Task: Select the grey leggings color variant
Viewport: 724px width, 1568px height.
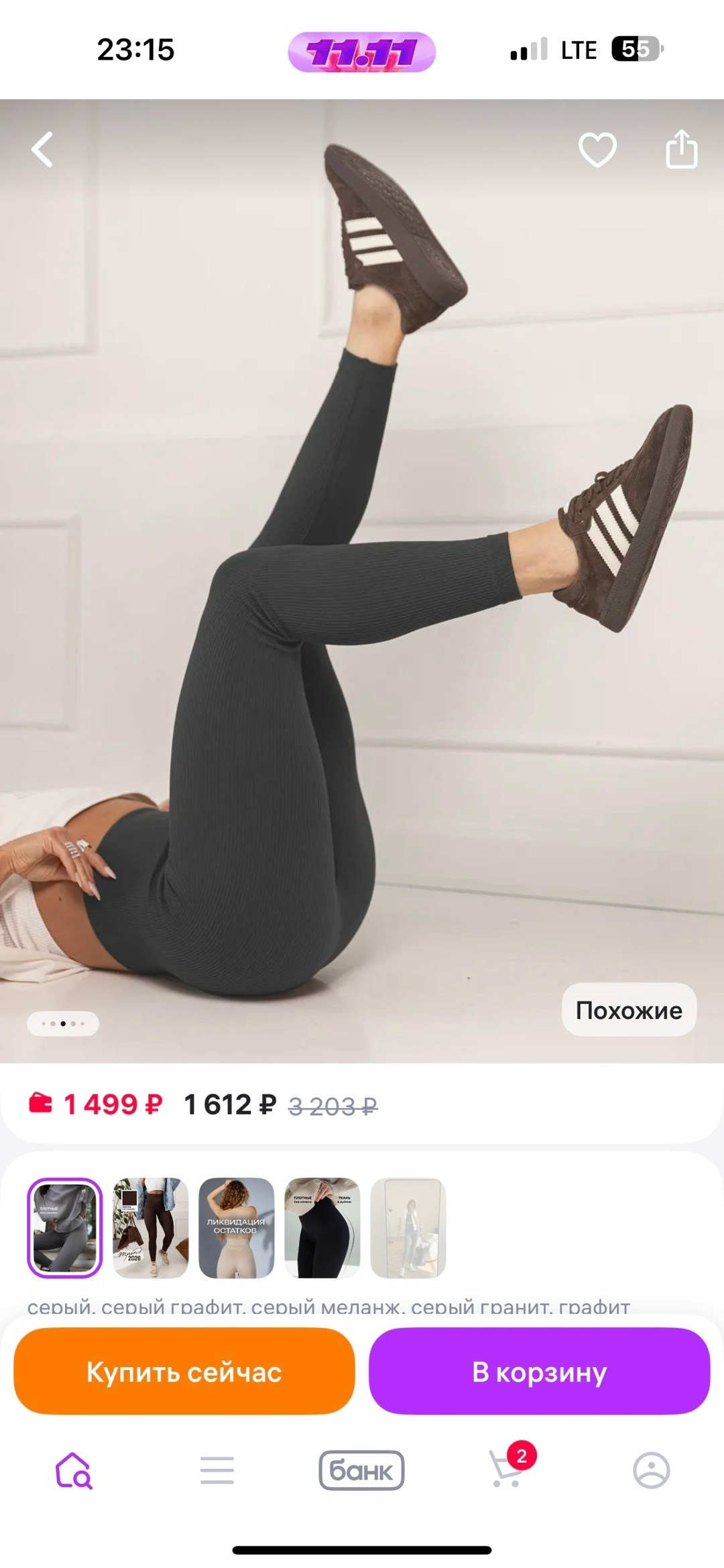Action: point(64,1228)
